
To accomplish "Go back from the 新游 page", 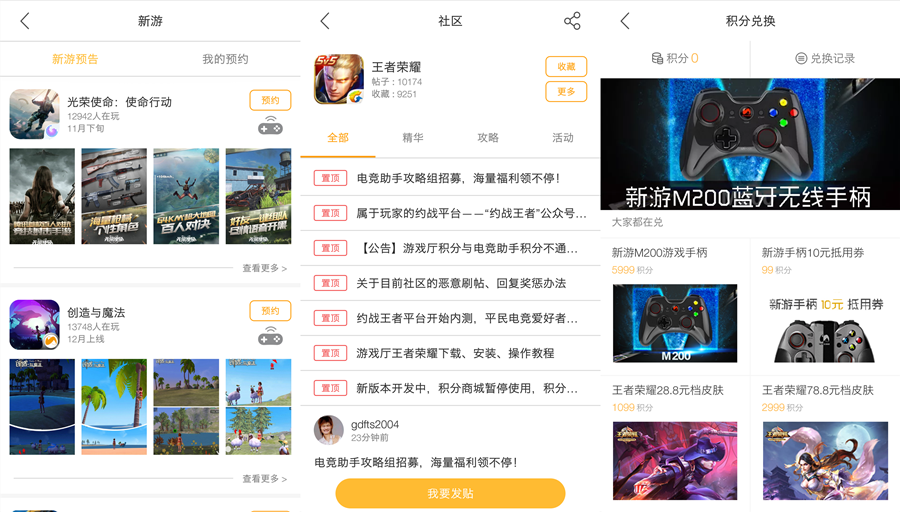I will coord(25,21).
